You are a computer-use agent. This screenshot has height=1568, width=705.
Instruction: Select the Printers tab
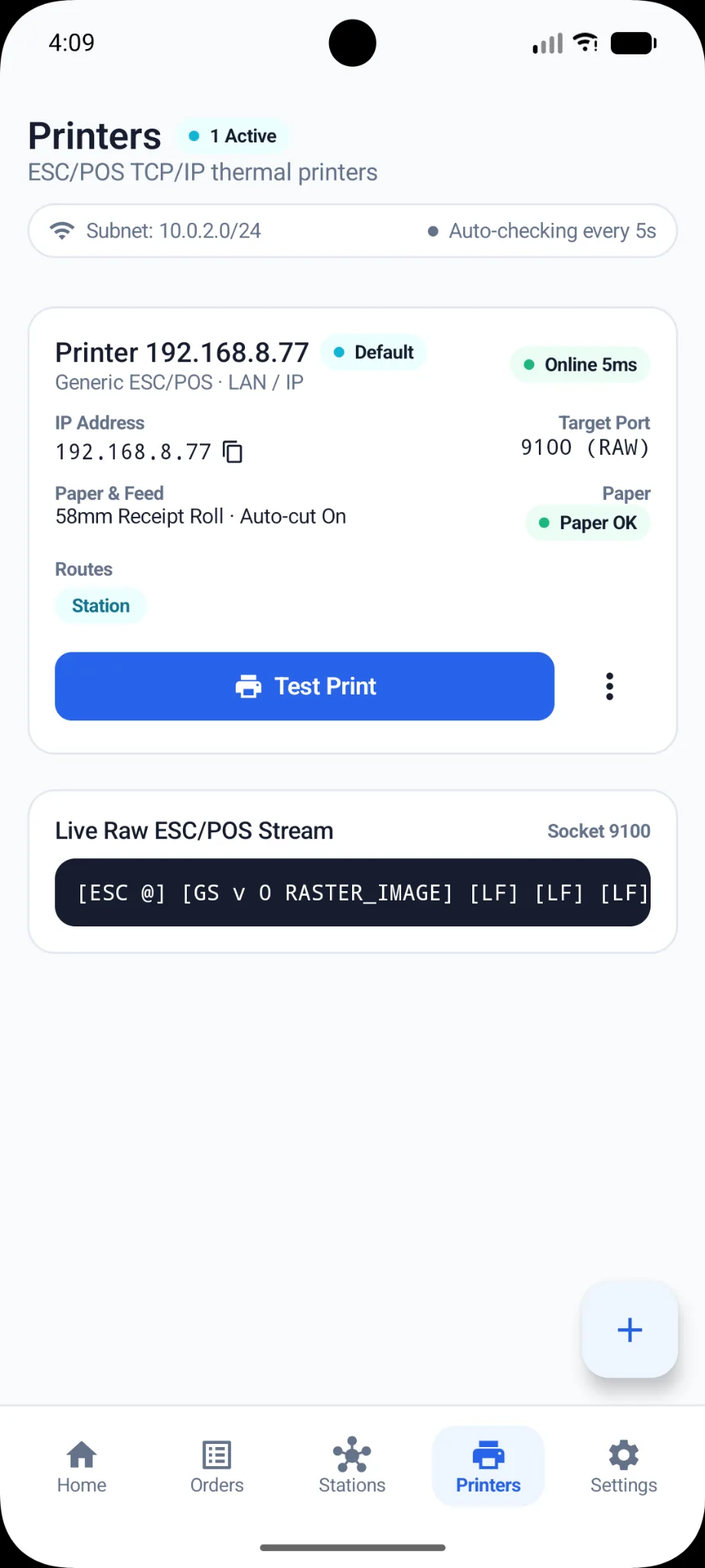pyautogui.click(x=488, y=1466)
